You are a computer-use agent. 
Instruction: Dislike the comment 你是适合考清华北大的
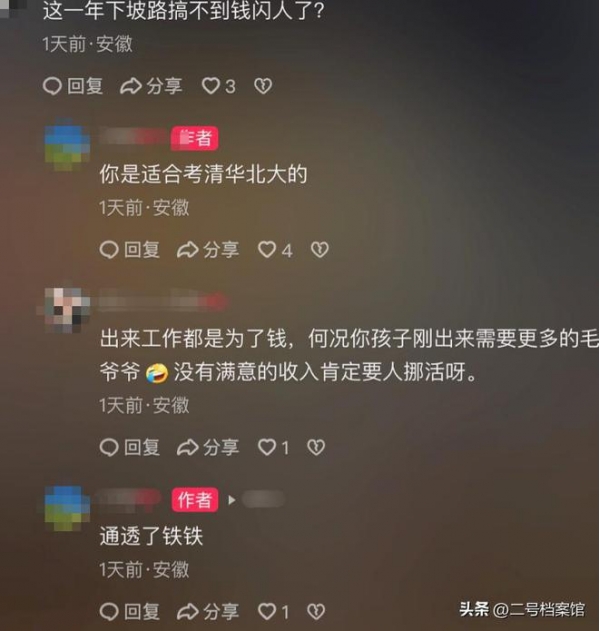point(319,250)
